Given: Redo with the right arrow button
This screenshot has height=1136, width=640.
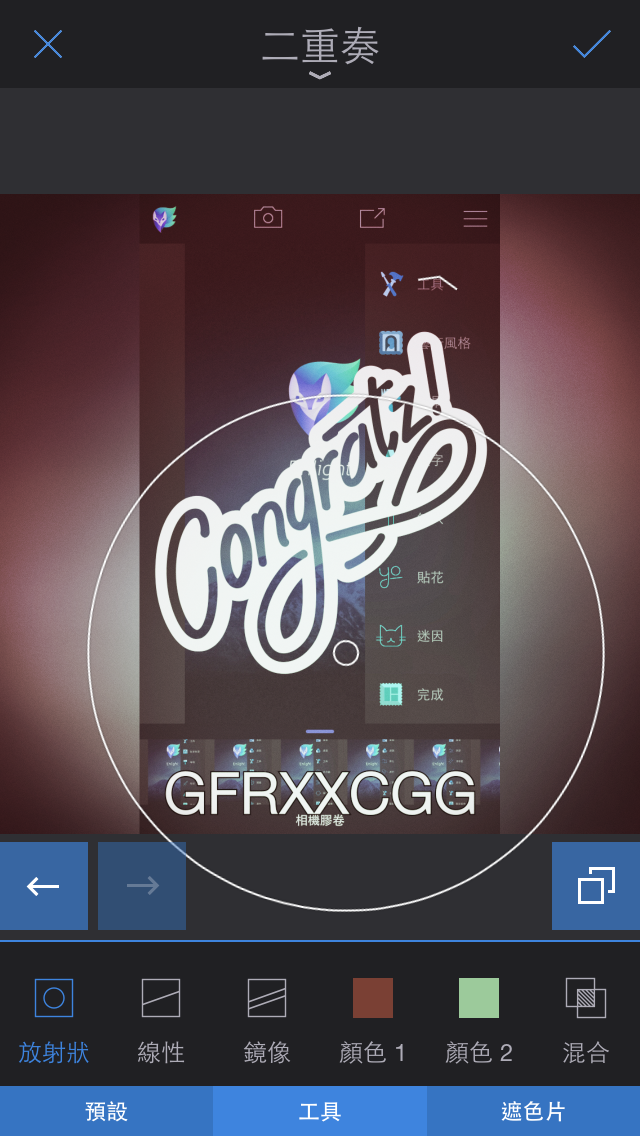Looking at the screenshot, I should tap(142, 886).
